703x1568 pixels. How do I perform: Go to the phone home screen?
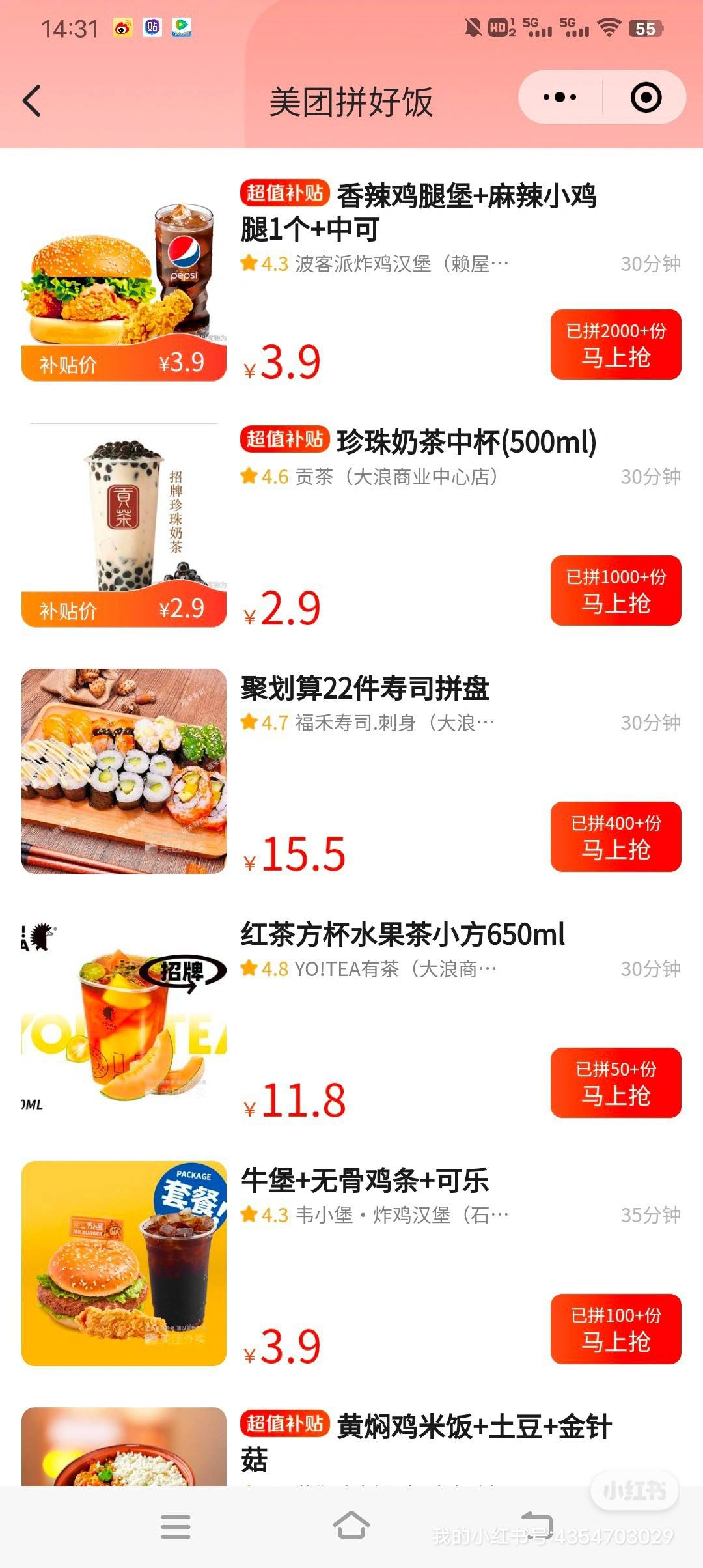pos(351,1525)
